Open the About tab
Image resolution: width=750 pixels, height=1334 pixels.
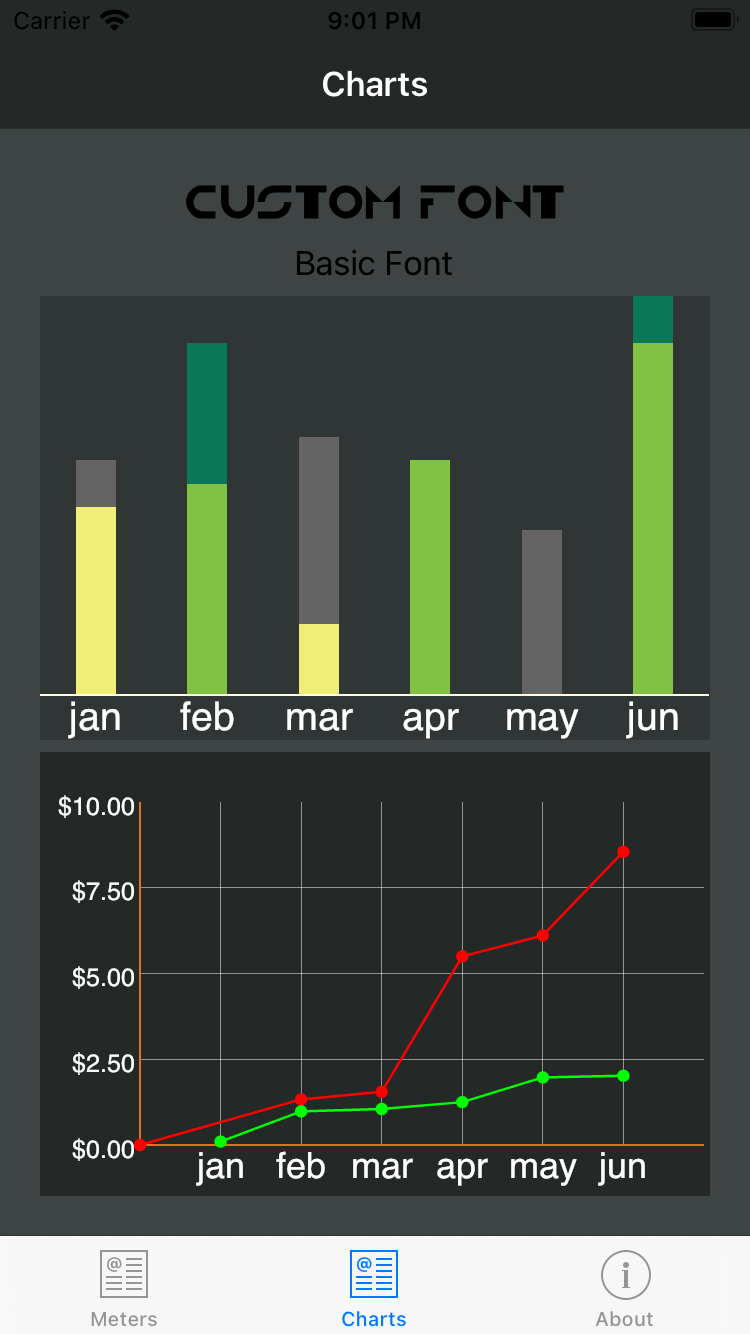coord(625,1286)
